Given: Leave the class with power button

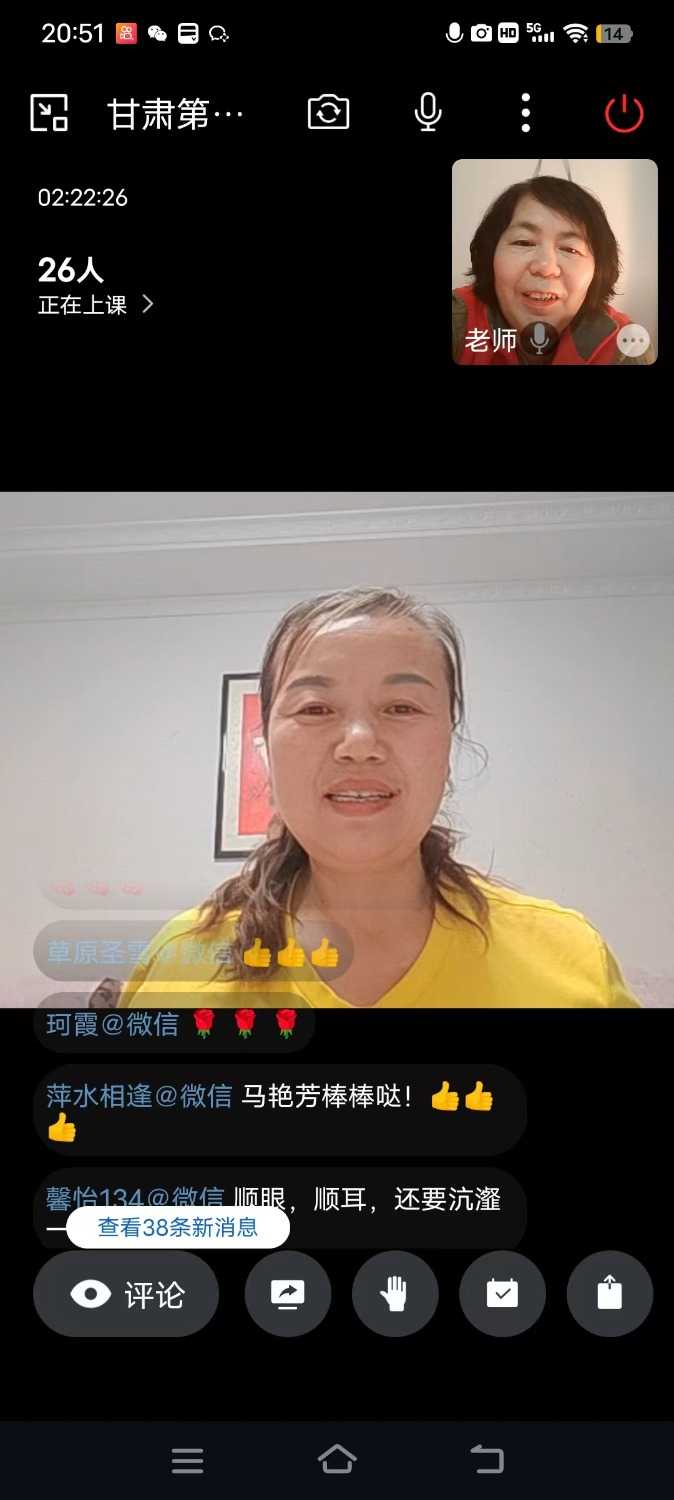Looking at the screenshot, I should coord(624,113).
